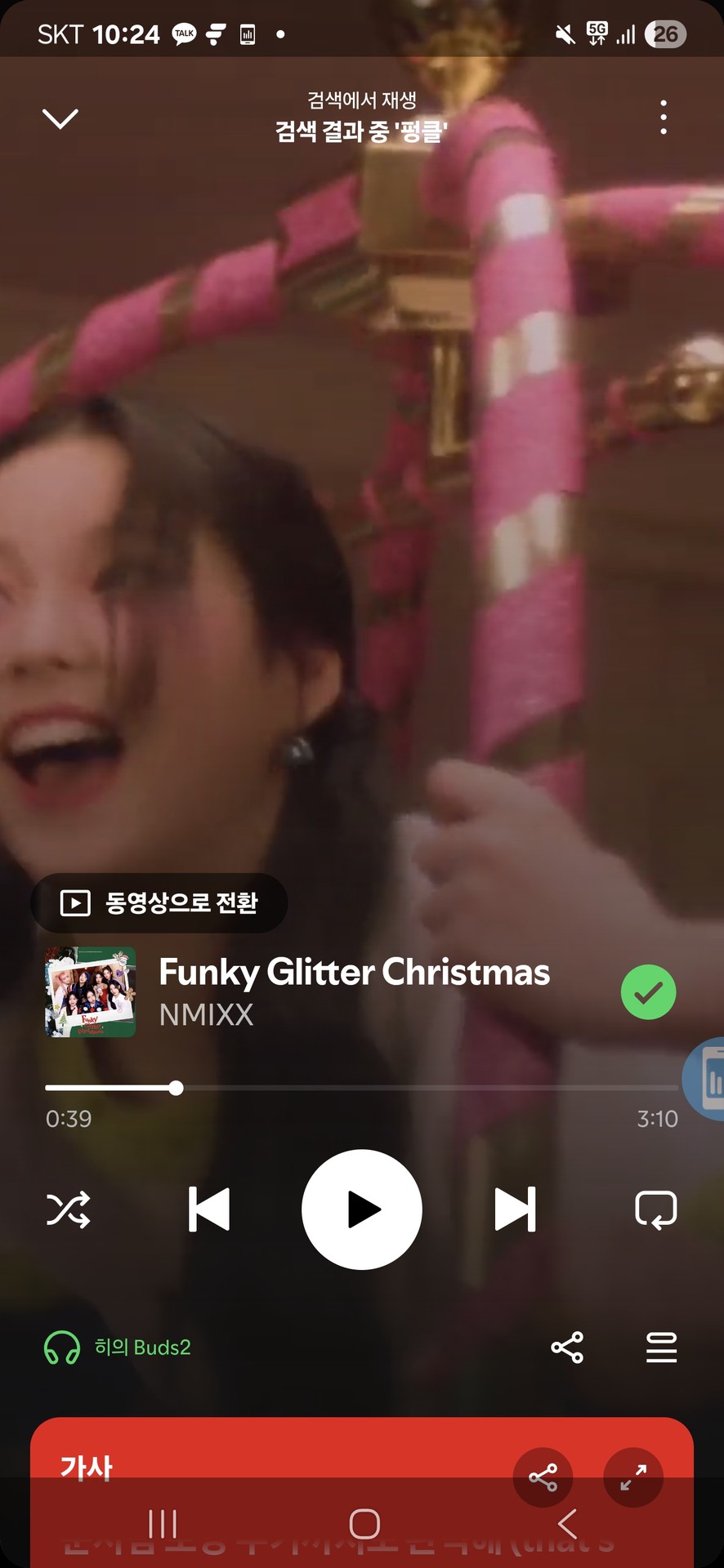Toggle repeat mode
Viewport: 724px width, 1568px height.
point(655,1209)
